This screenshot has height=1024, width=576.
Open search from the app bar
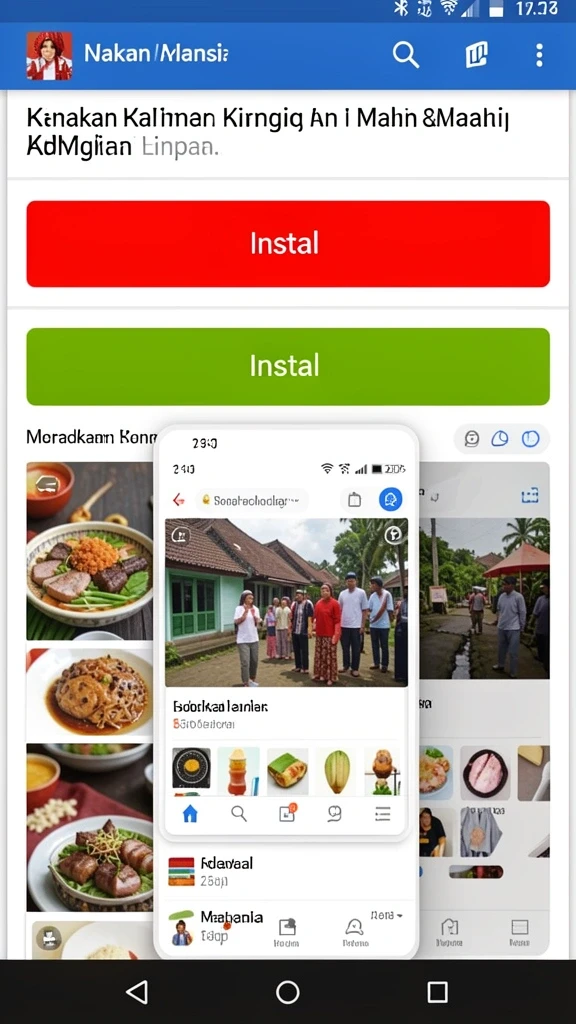(406, 56)
